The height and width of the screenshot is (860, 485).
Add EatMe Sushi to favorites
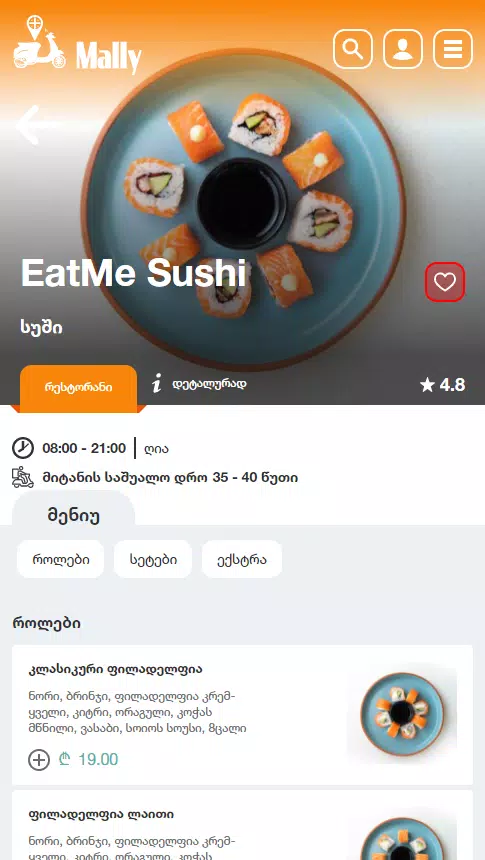point(445,282)
